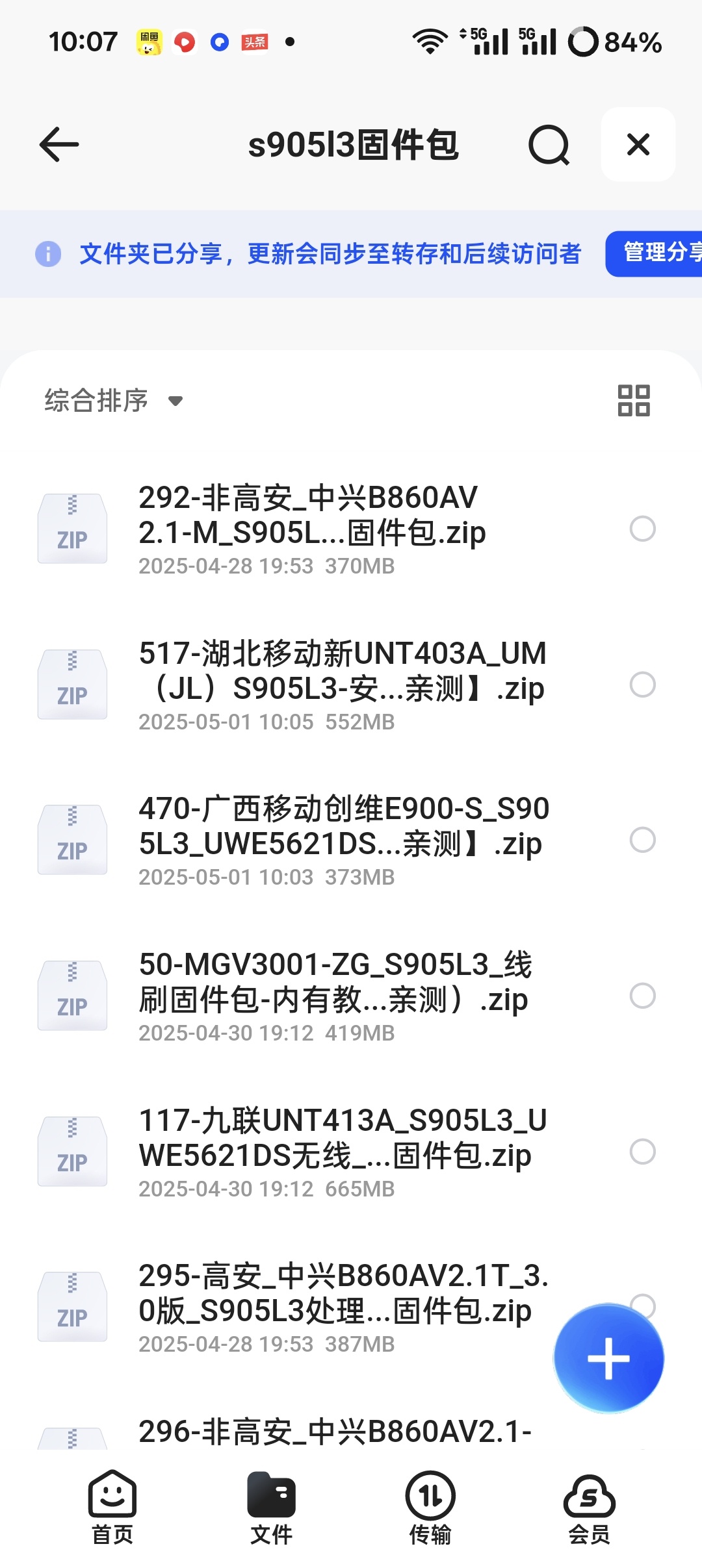Select the 50-MGV3001-ZG_S905L3 file radio button

(x=642, y=995)
